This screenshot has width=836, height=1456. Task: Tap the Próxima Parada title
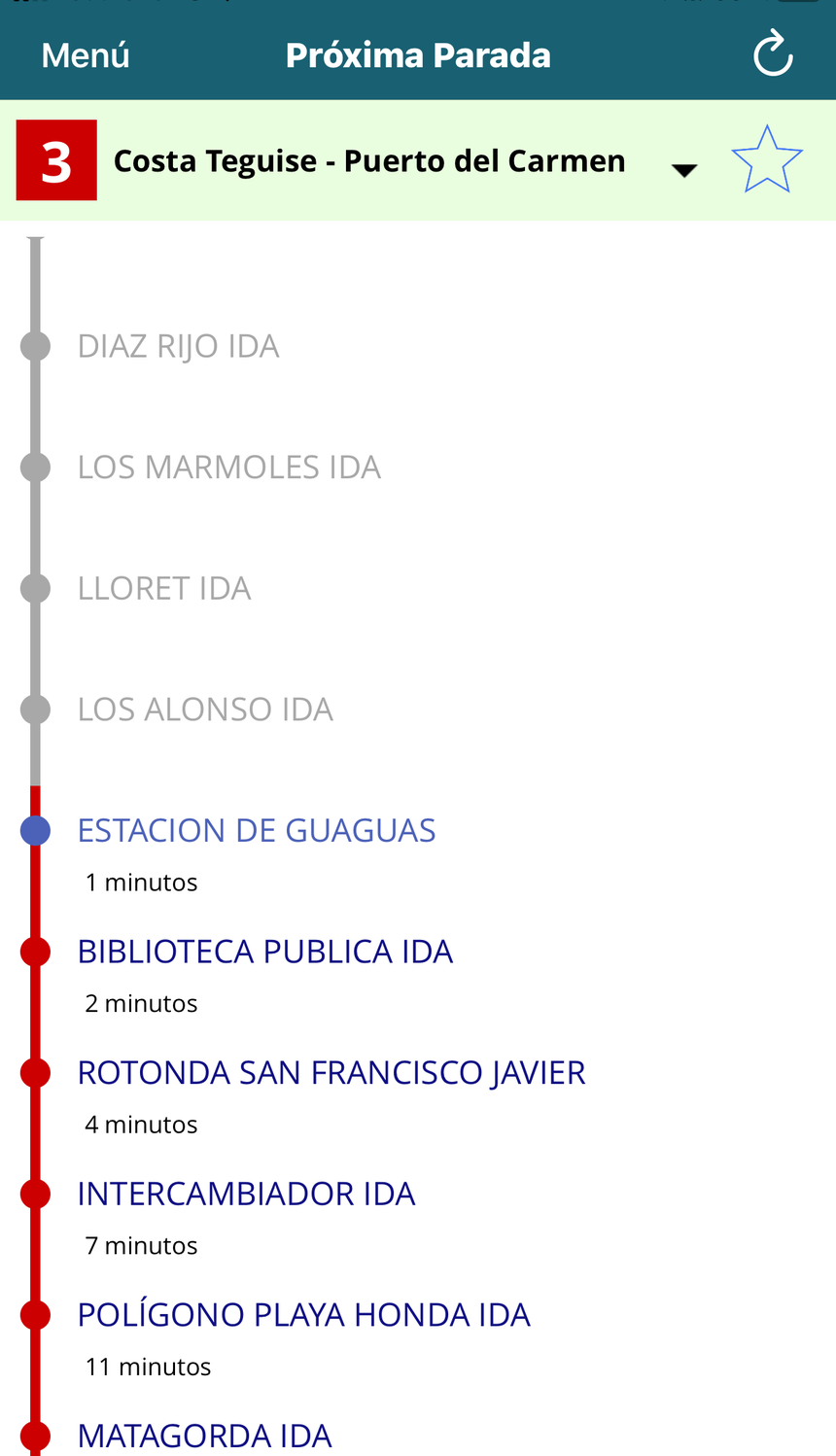click(418, 53)
